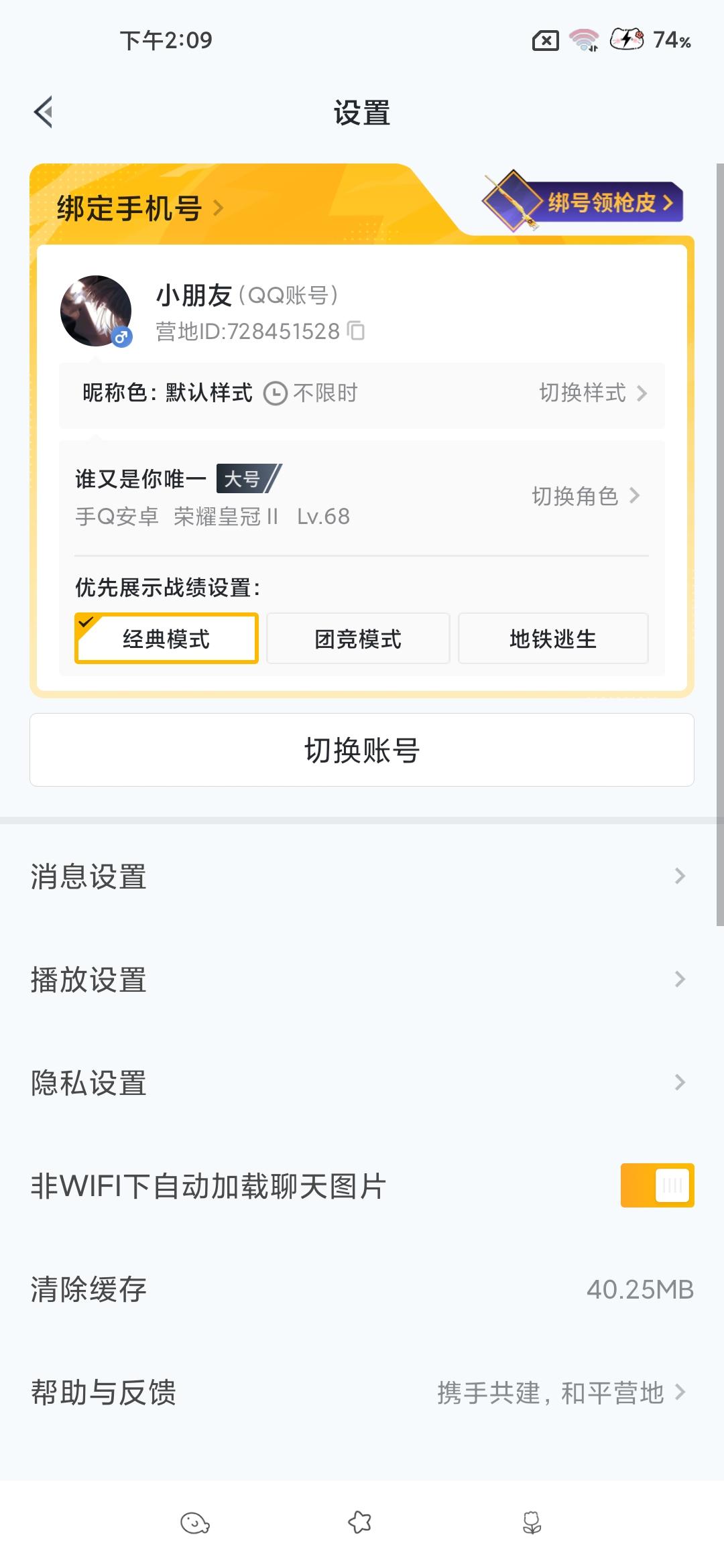Tap the back arrow on the settings page

[x=43, y=111]
